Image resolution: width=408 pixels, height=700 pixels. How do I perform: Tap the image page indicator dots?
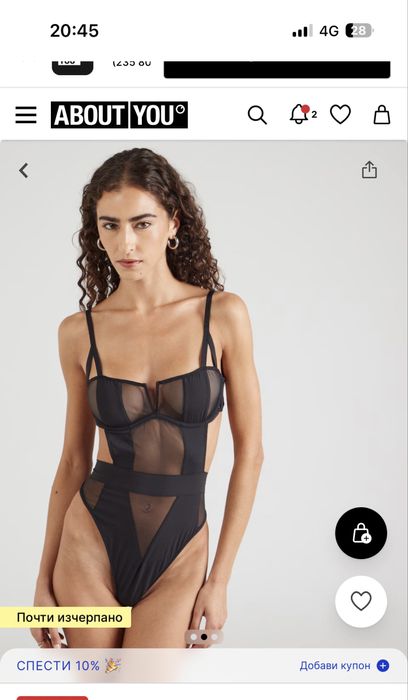tap(204, 637)
